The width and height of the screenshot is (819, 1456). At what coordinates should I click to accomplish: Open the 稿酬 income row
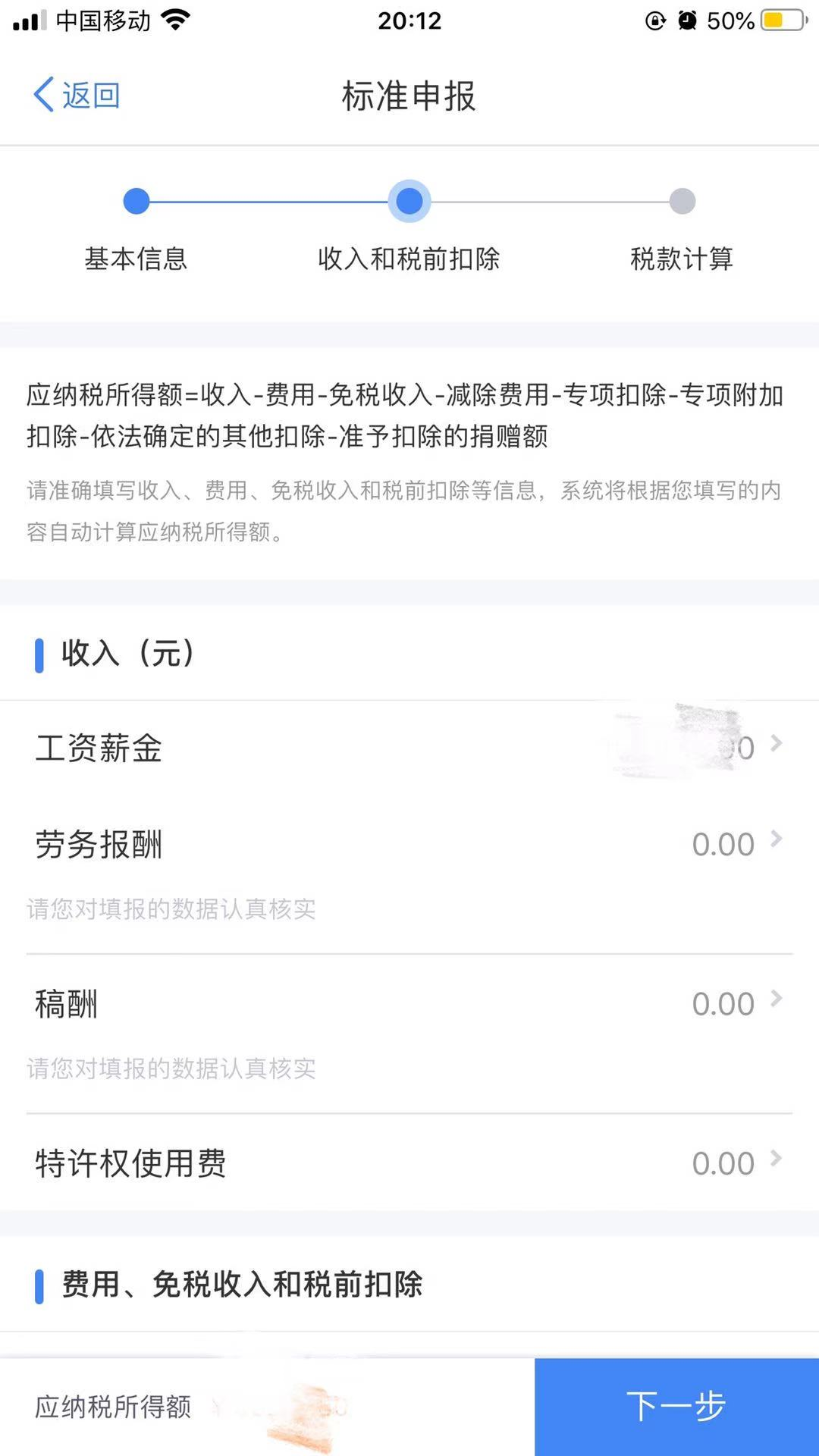point(409,1003)
